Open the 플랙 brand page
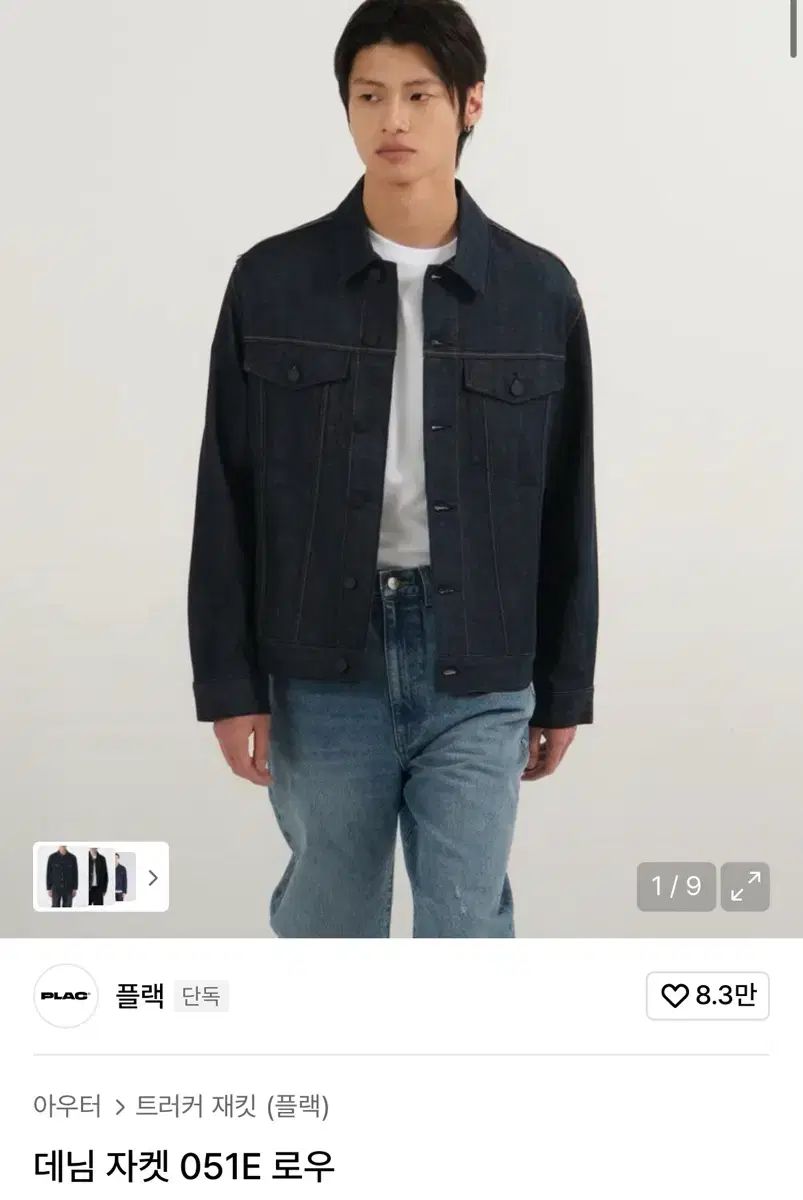Image resolution: width=803 pixels, height=1200 pixels. (140, 996)
